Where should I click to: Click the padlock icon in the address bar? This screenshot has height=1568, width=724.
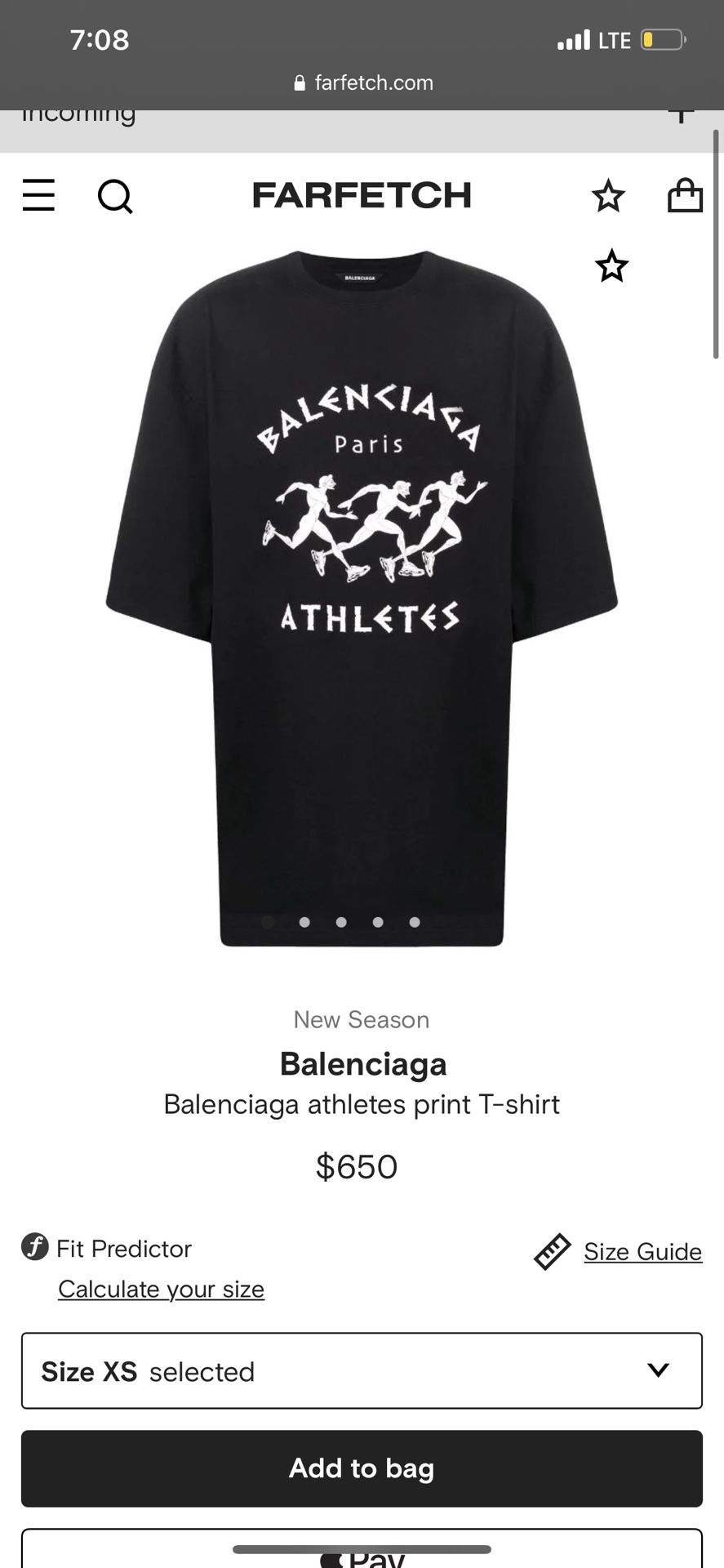(x=297, y=82)
